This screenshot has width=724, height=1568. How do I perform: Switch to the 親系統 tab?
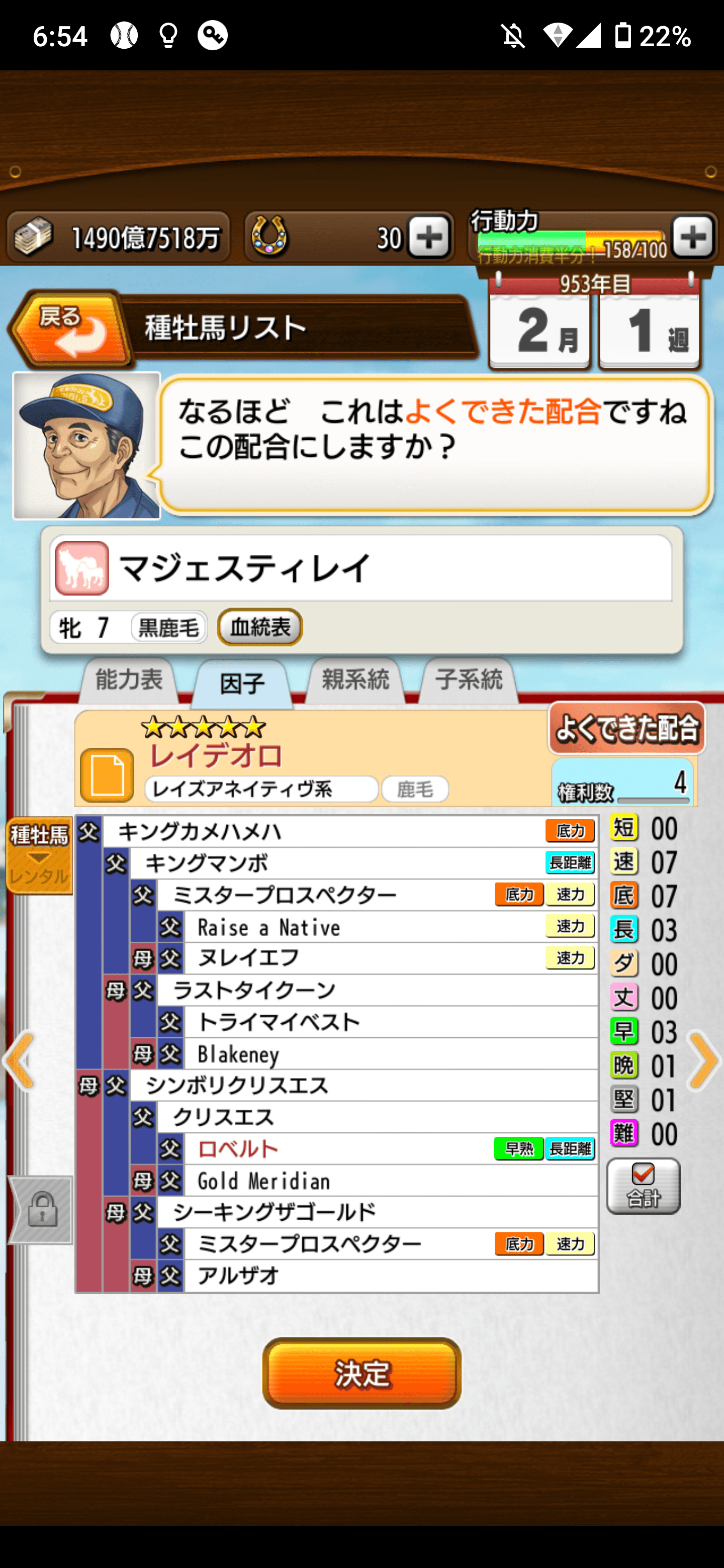pyautogui.click(x=355, y=680)
